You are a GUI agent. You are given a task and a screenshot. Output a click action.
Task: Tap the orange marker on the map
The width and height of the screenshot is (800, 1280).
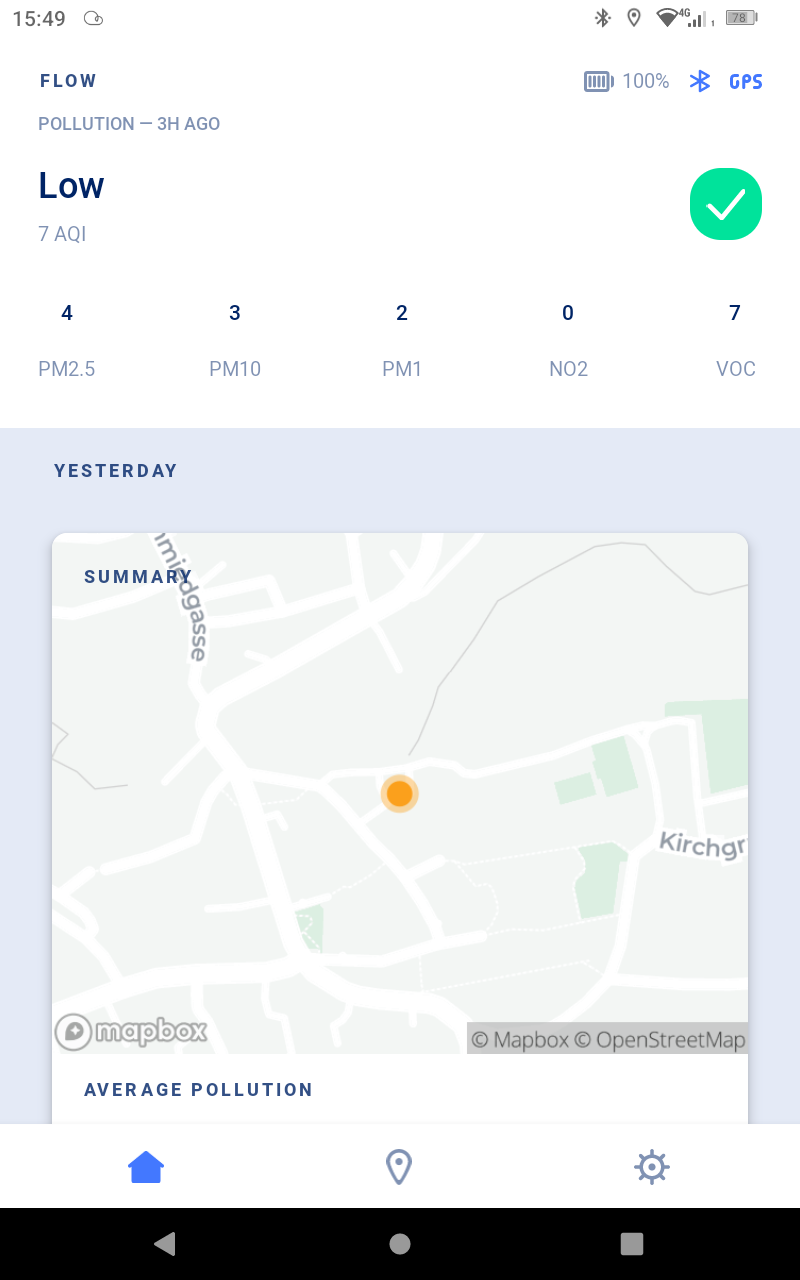(399, 794)
